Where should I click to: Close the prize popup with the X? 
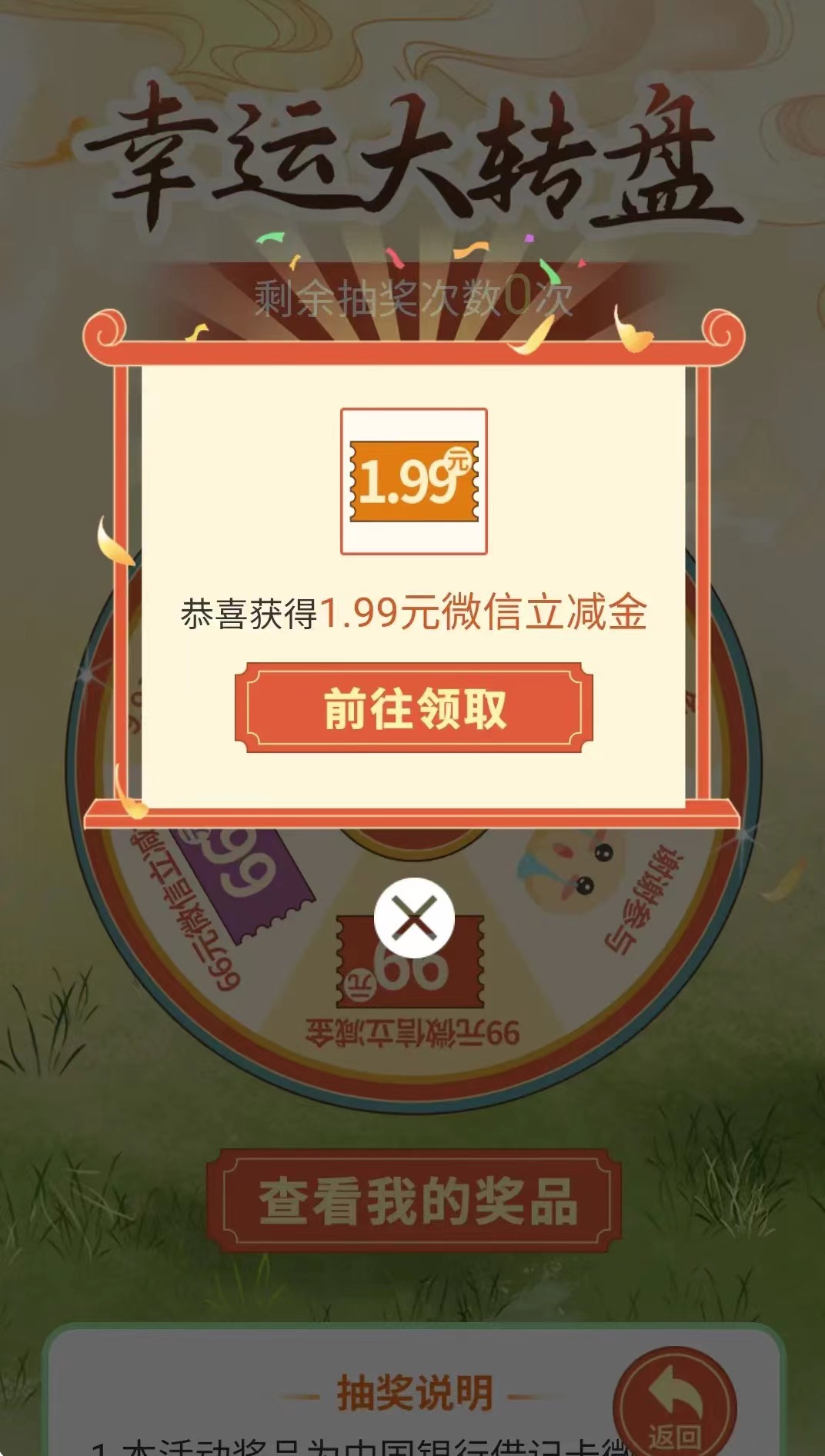pyautogui.click(x=414, y=918)
